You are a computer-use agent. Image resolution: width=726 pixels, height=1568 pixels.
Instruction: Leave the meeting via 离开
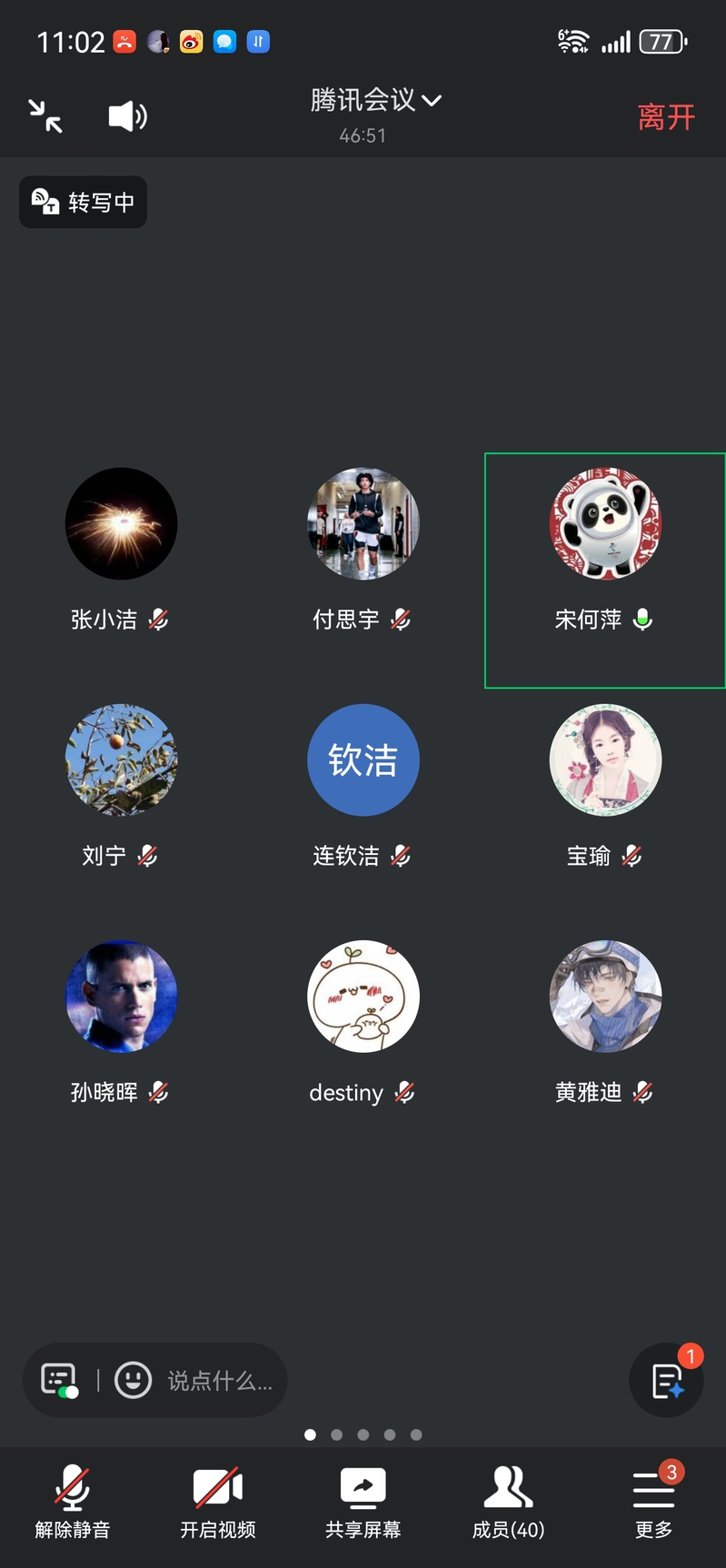(666, 117)
